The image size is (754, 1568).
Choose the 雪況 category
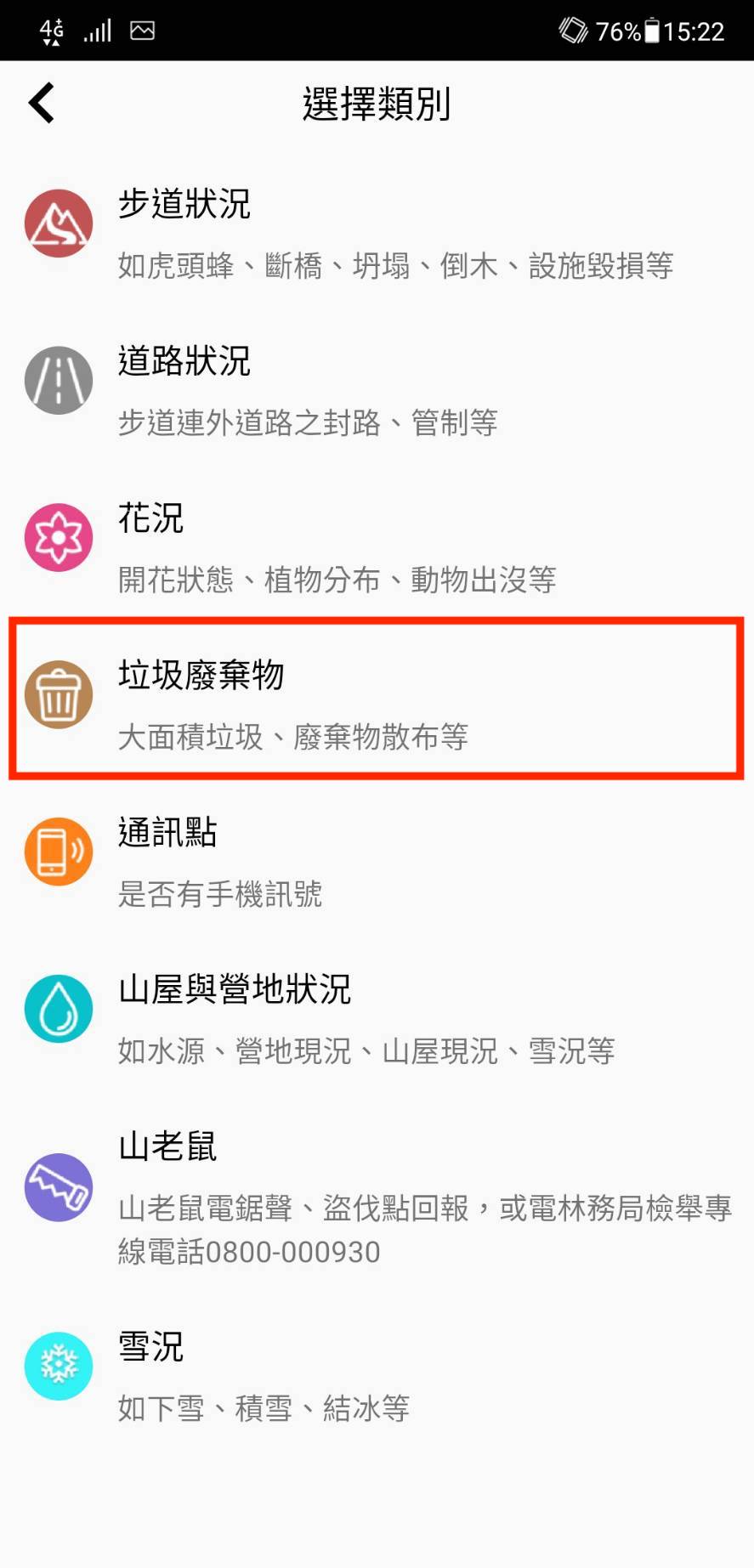(x=376, y=1374)
